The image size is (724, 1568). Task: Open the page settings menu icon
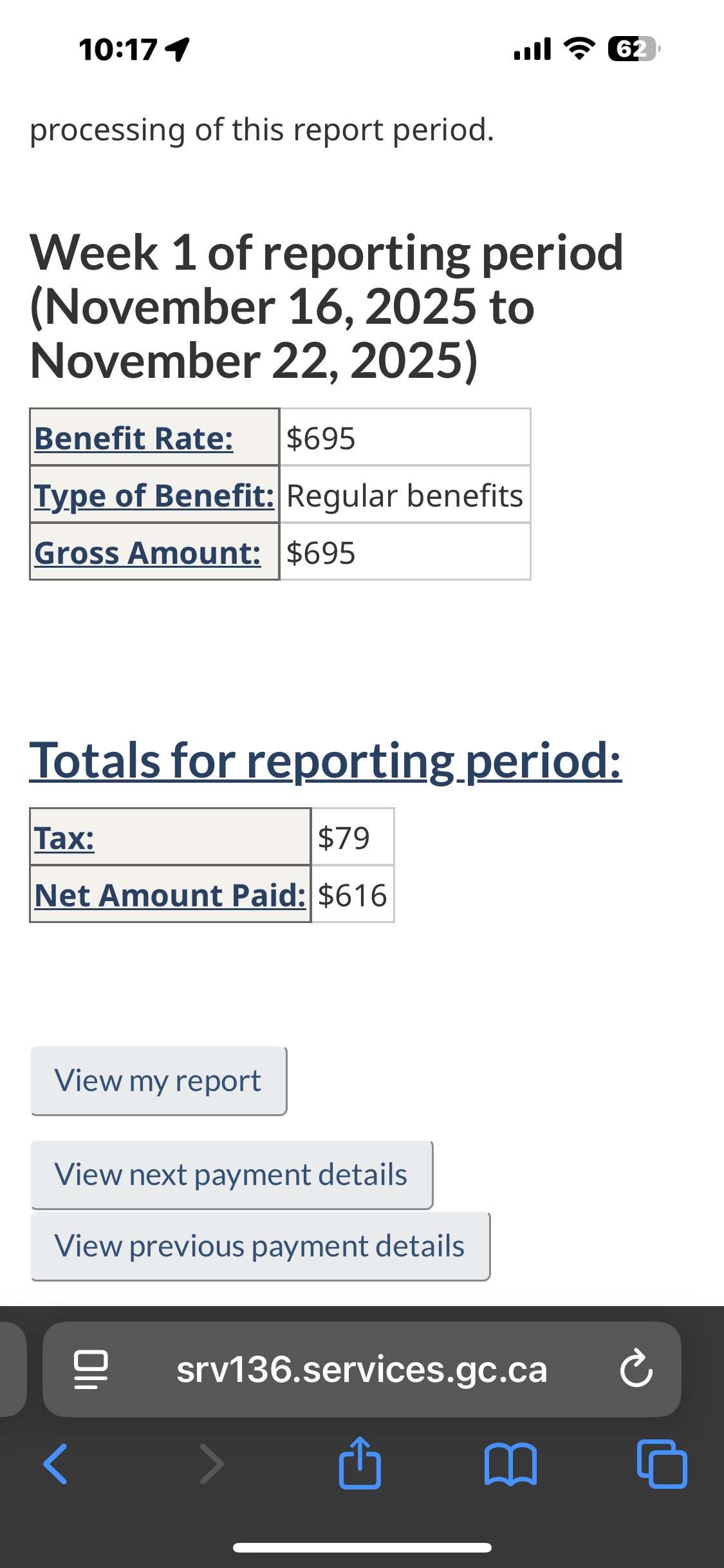[x=91, y=1370]
